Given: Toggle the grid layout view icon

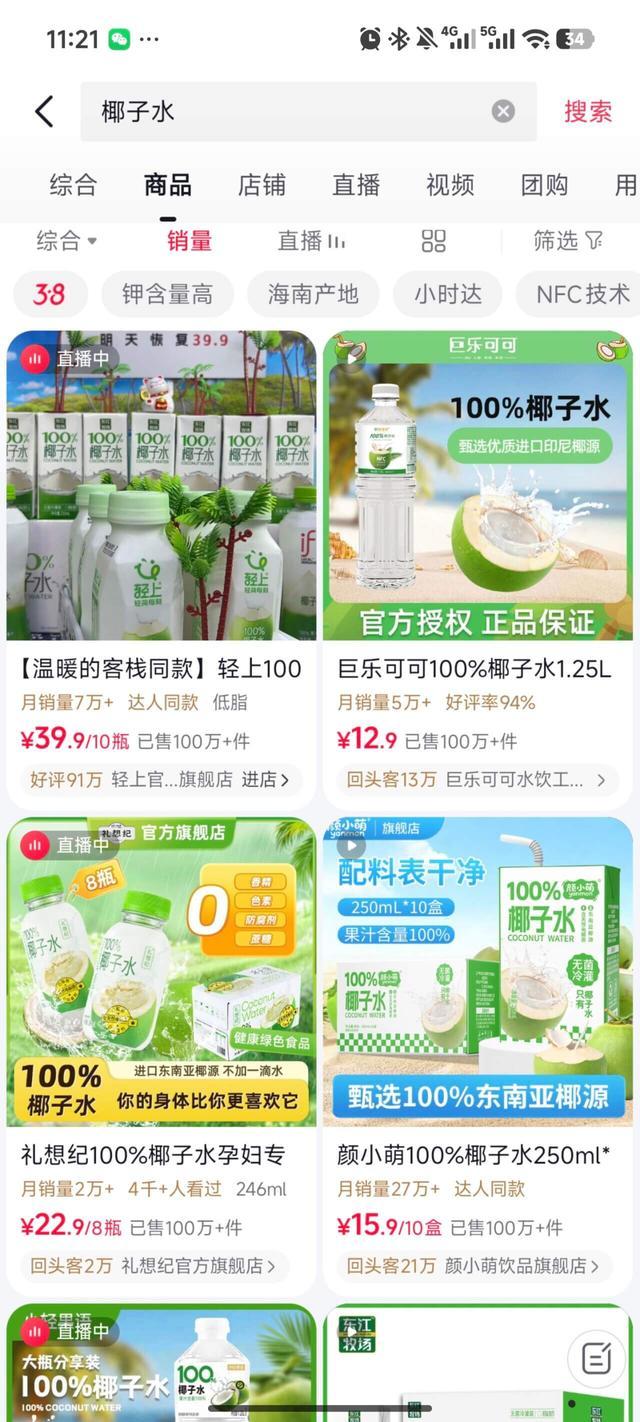Looking at the screenshot, I should tap(433, 240).
